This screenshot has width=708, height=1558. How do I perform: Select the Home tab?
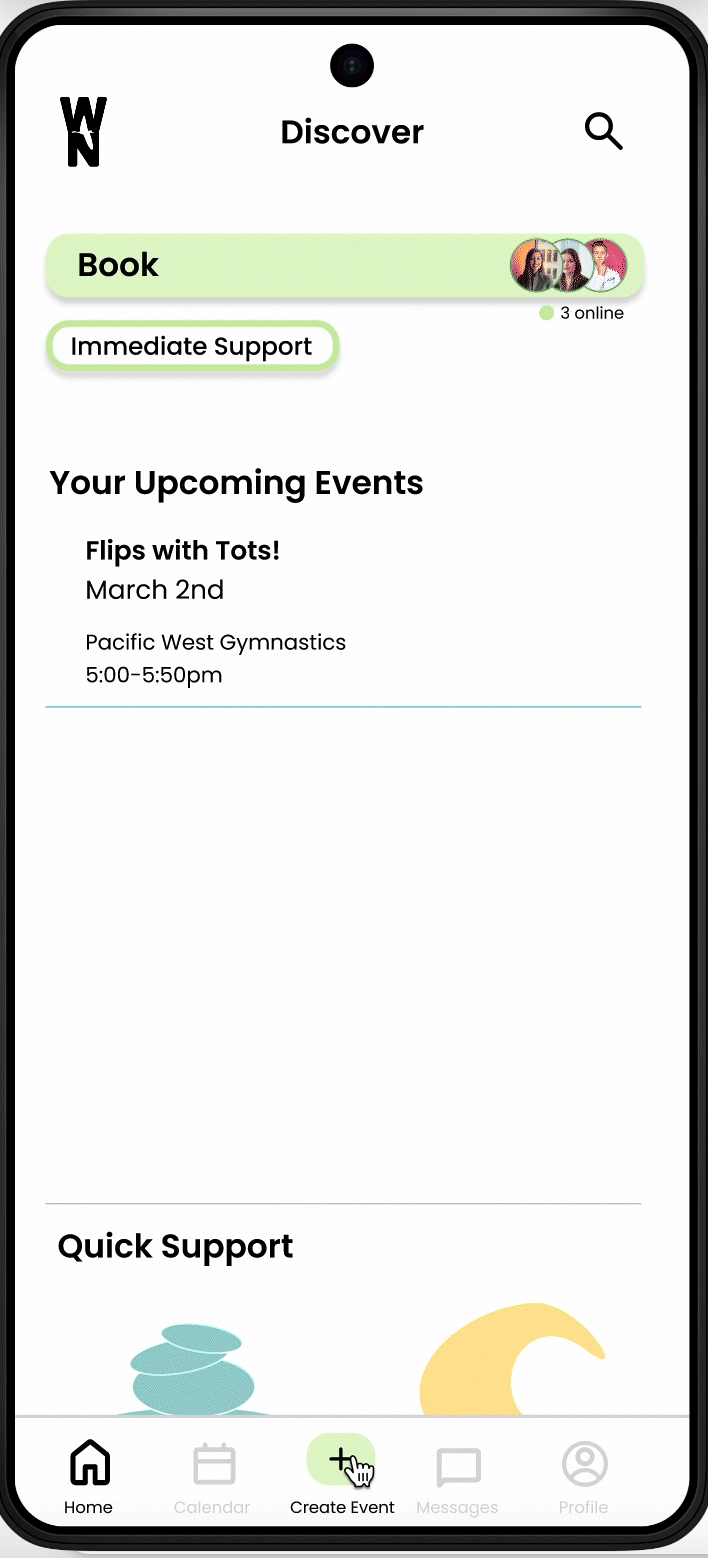89,1477
